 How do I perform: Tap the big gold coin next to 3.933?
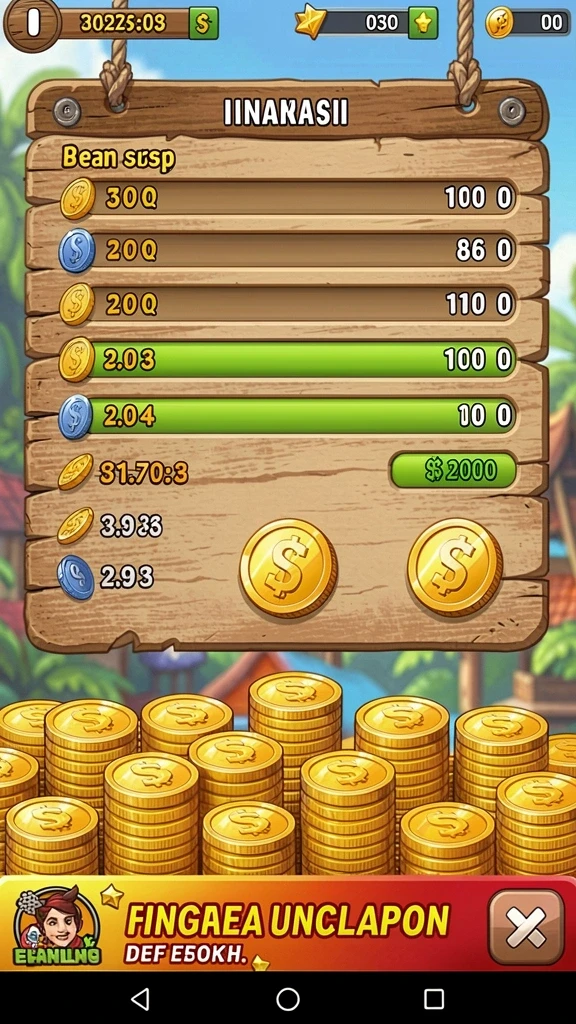click(x=288, y=568)
